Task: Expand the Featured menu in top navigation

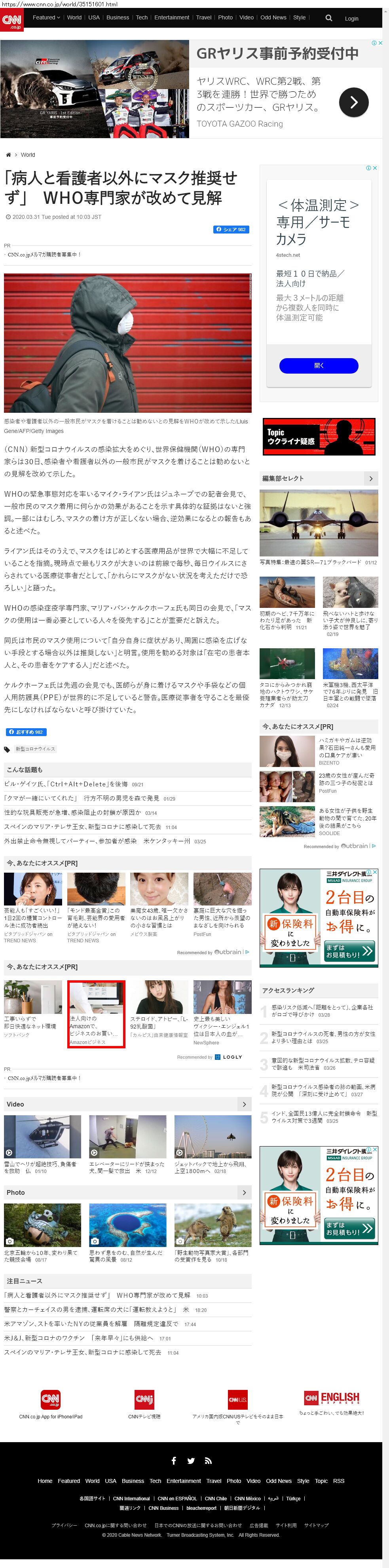Action: point(46,18)
